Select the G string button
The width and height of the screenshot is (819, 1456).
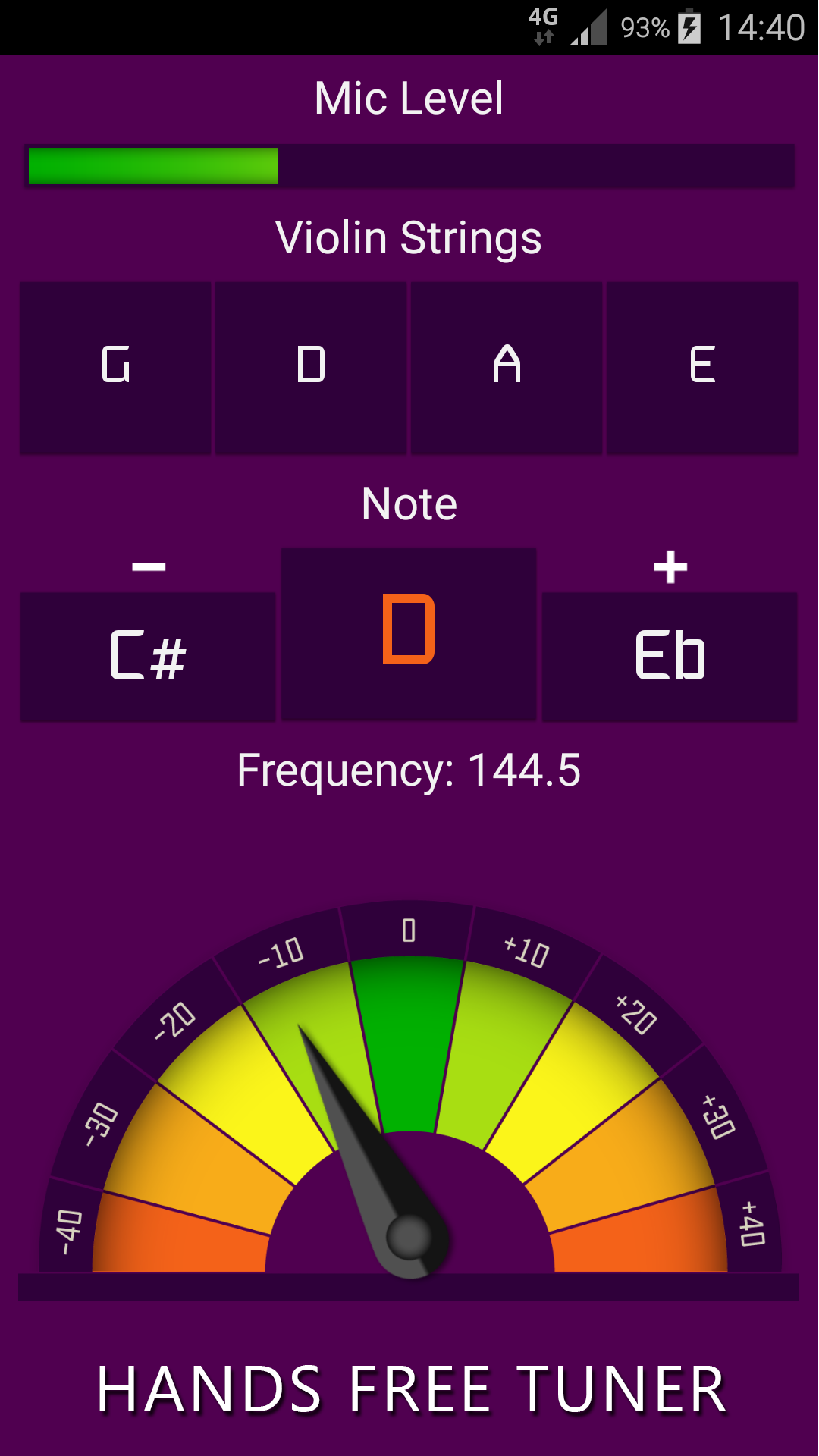tap(115, 367)
